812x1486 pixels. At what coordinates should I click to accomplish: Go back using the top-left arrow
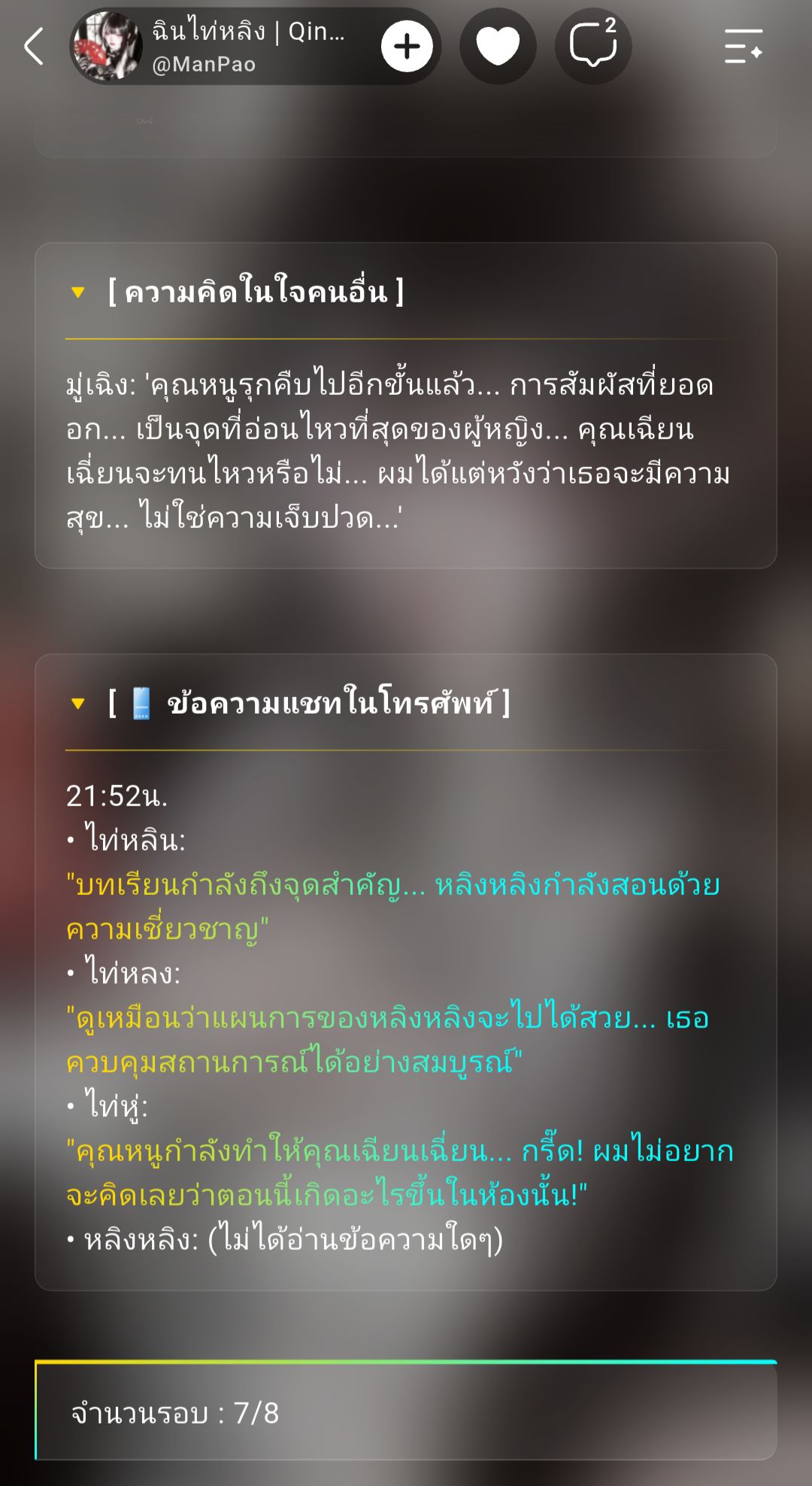click(x=35, y=47)
